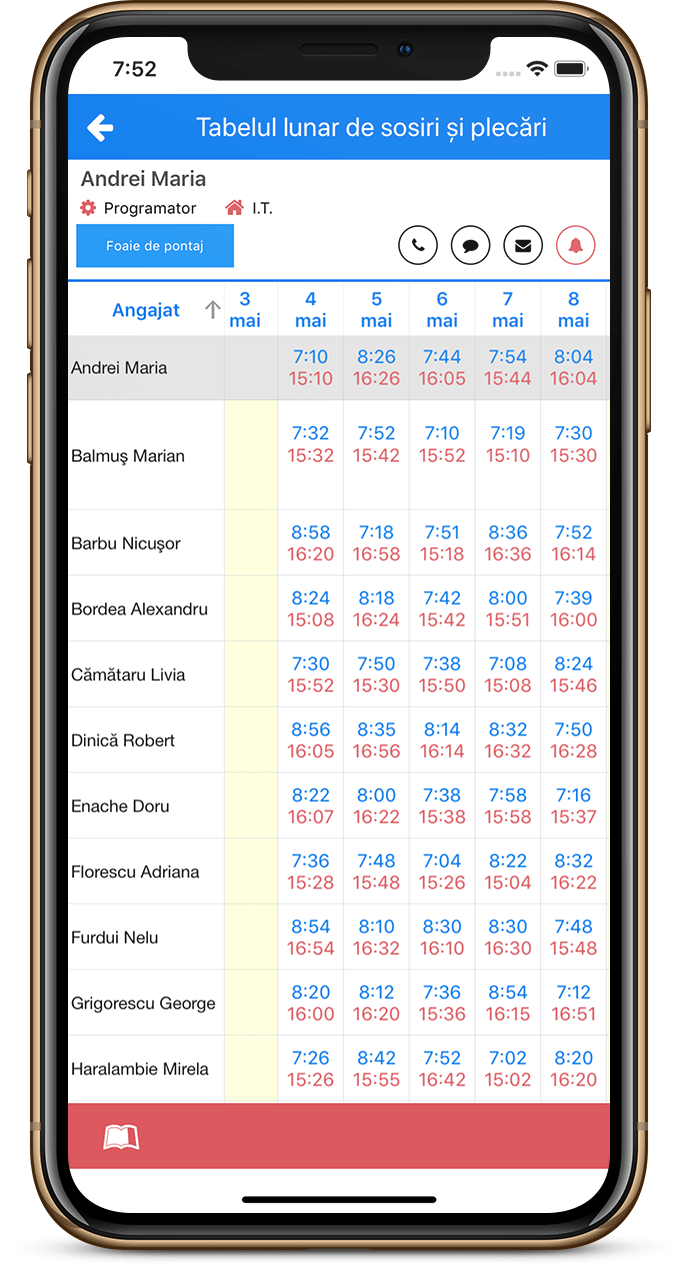Image resolution: width=677 pixels, height=1265 pixels.
Task: Open the Foaie de pontaj timesheet
Action: pyautogui.click(x=155, y=246)
